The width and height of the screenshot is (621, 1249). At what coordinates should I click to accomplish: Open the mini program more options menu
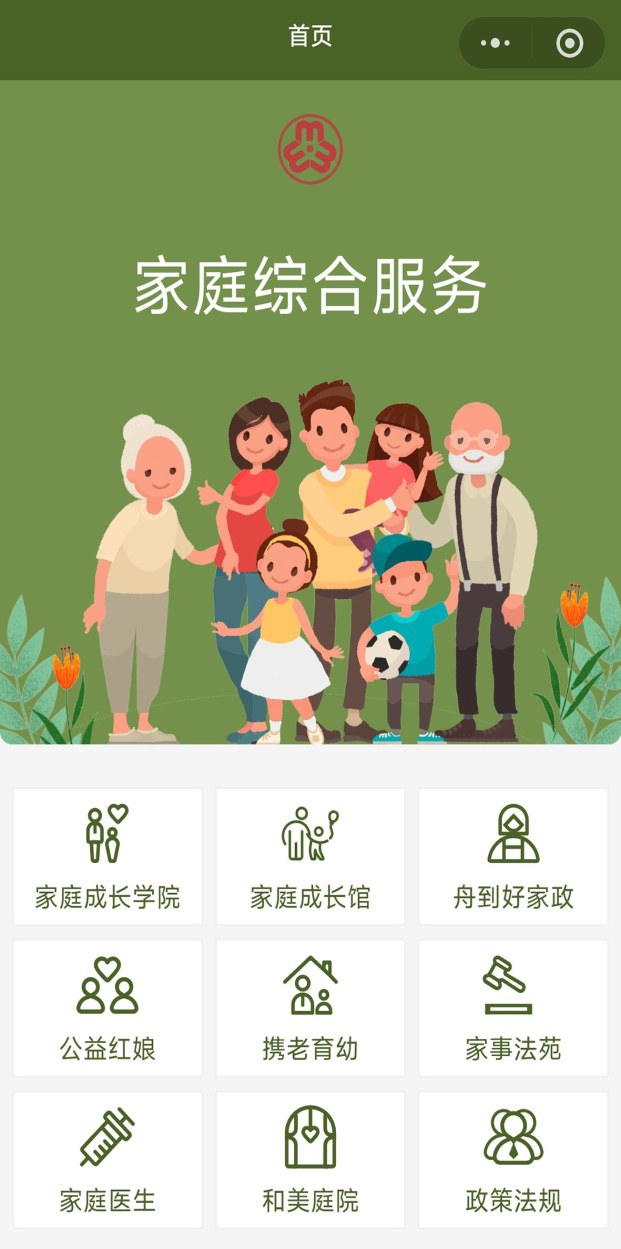pyautogui.click(x=496, y=43)
